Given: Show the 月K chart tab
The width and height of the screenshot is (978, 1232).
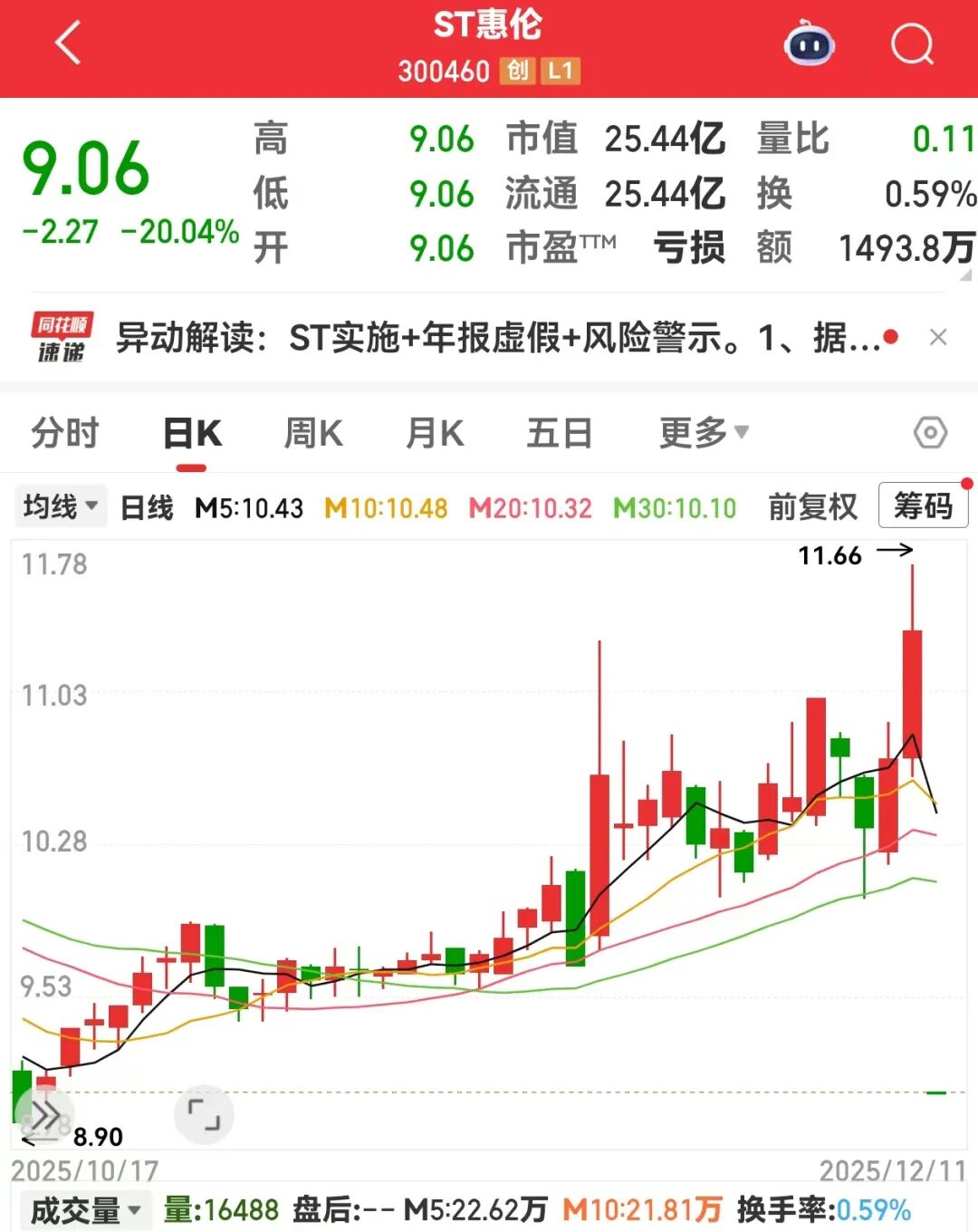Looking at the screenshot, I should point(435,433).
